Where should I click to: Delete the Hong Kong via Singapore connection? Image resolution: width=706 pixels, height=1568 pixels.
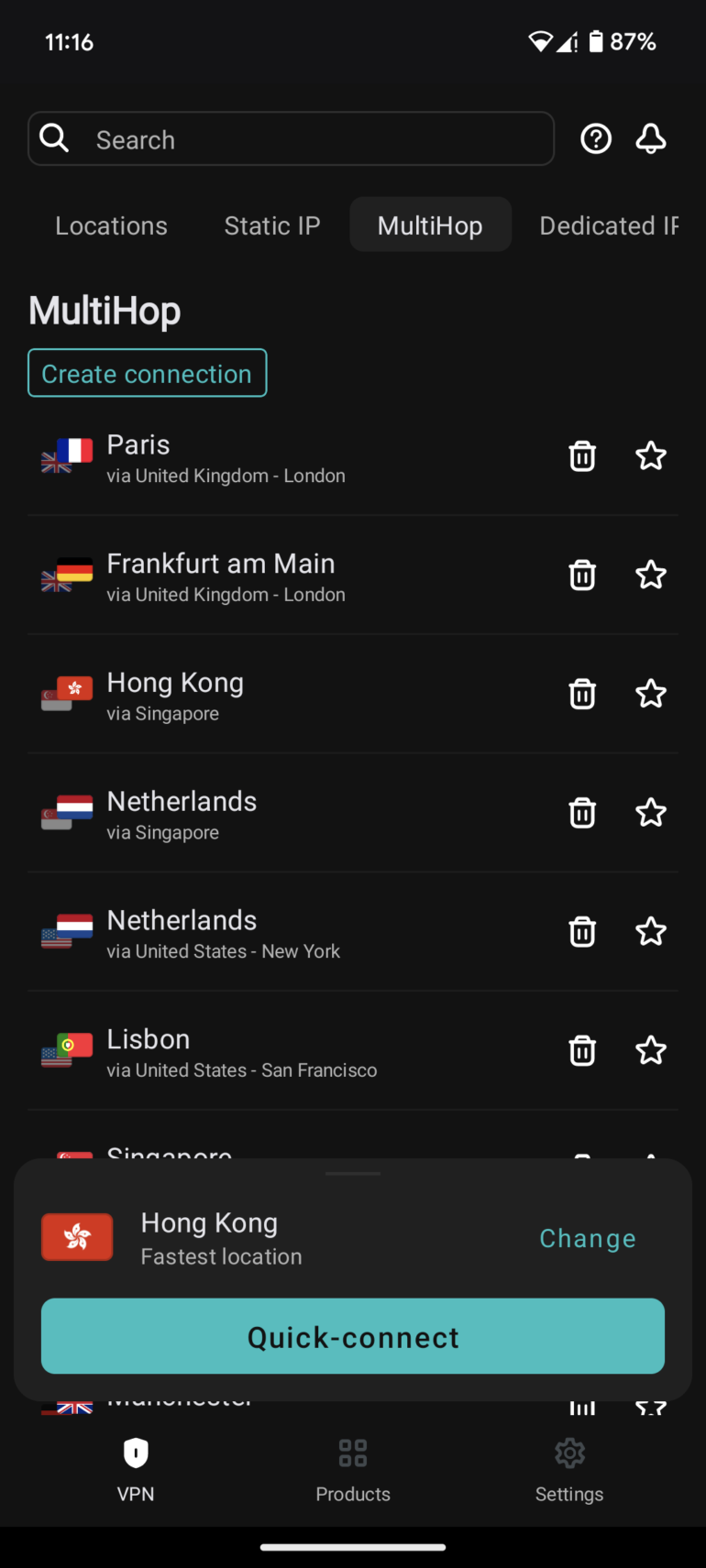point(582,694)
